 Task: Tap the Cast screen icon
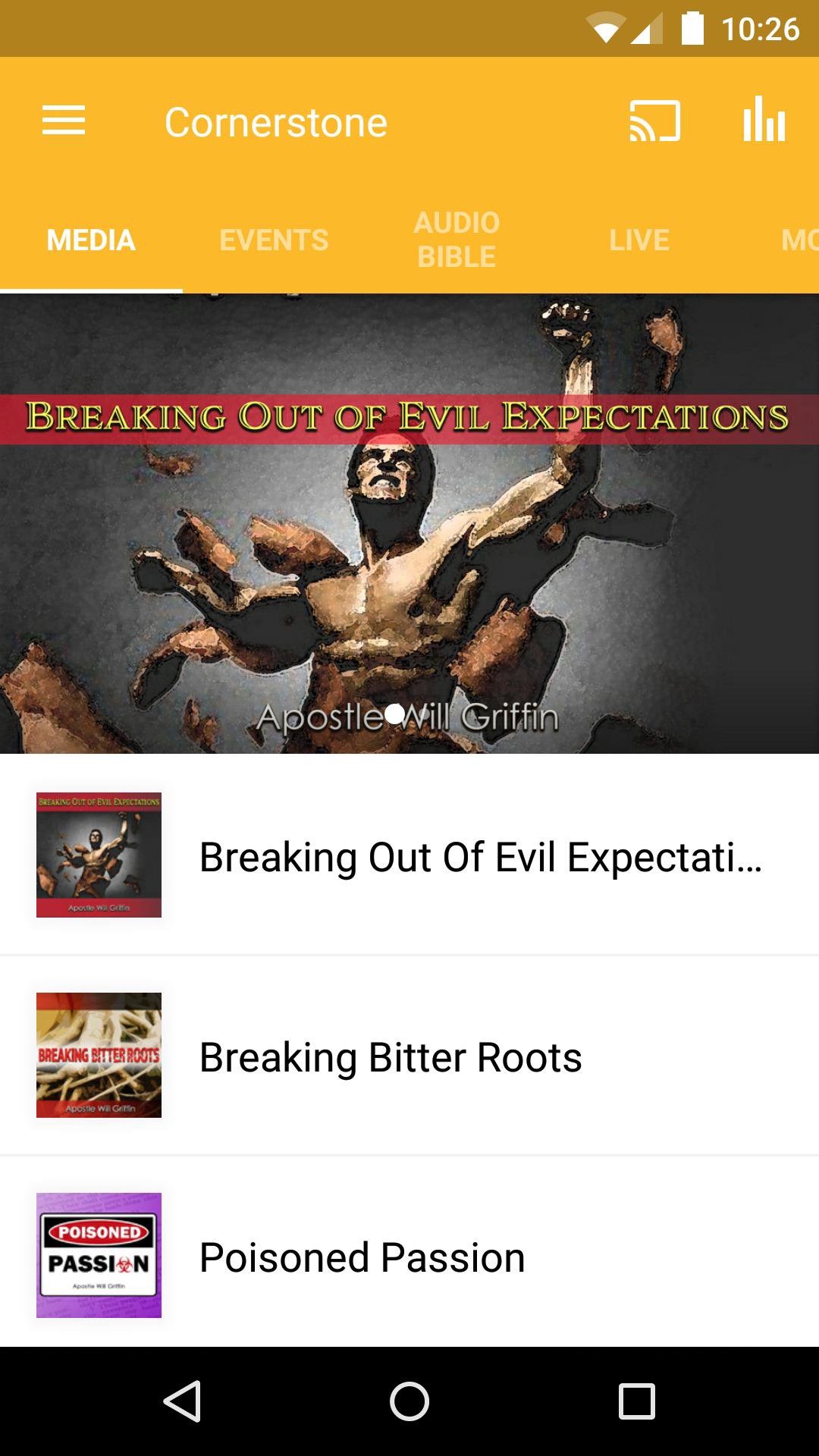pos(654,121)
